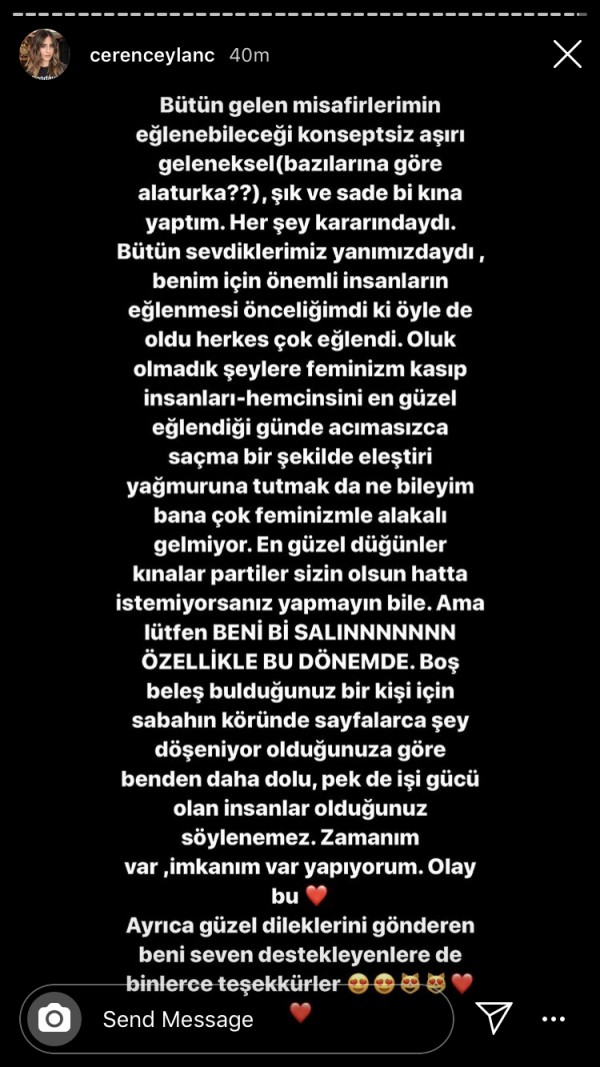Tap the Send Message field

click(x=250, y=1019)
